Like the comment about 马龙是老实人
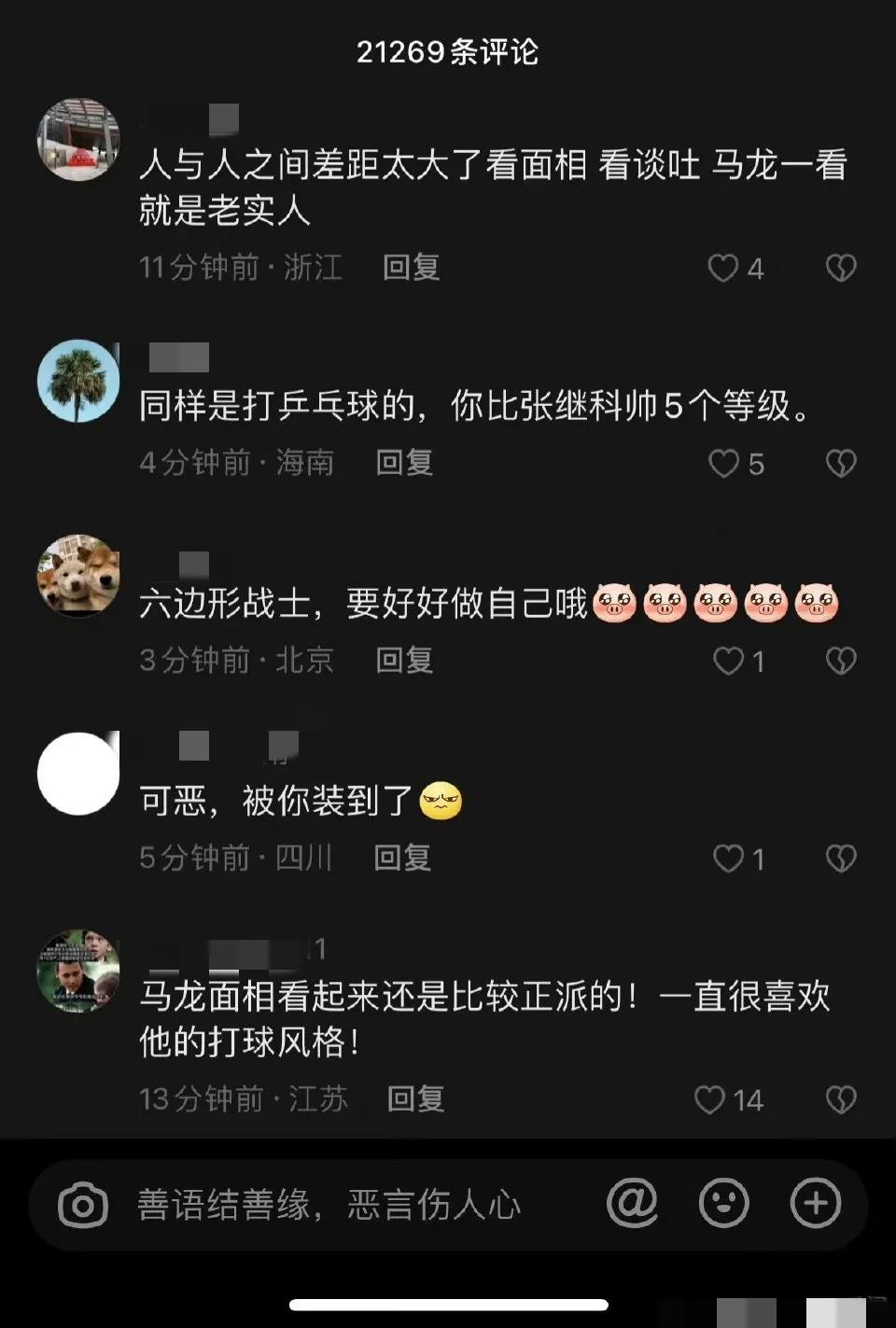896x1328 pixels. [x=721, y=267]
